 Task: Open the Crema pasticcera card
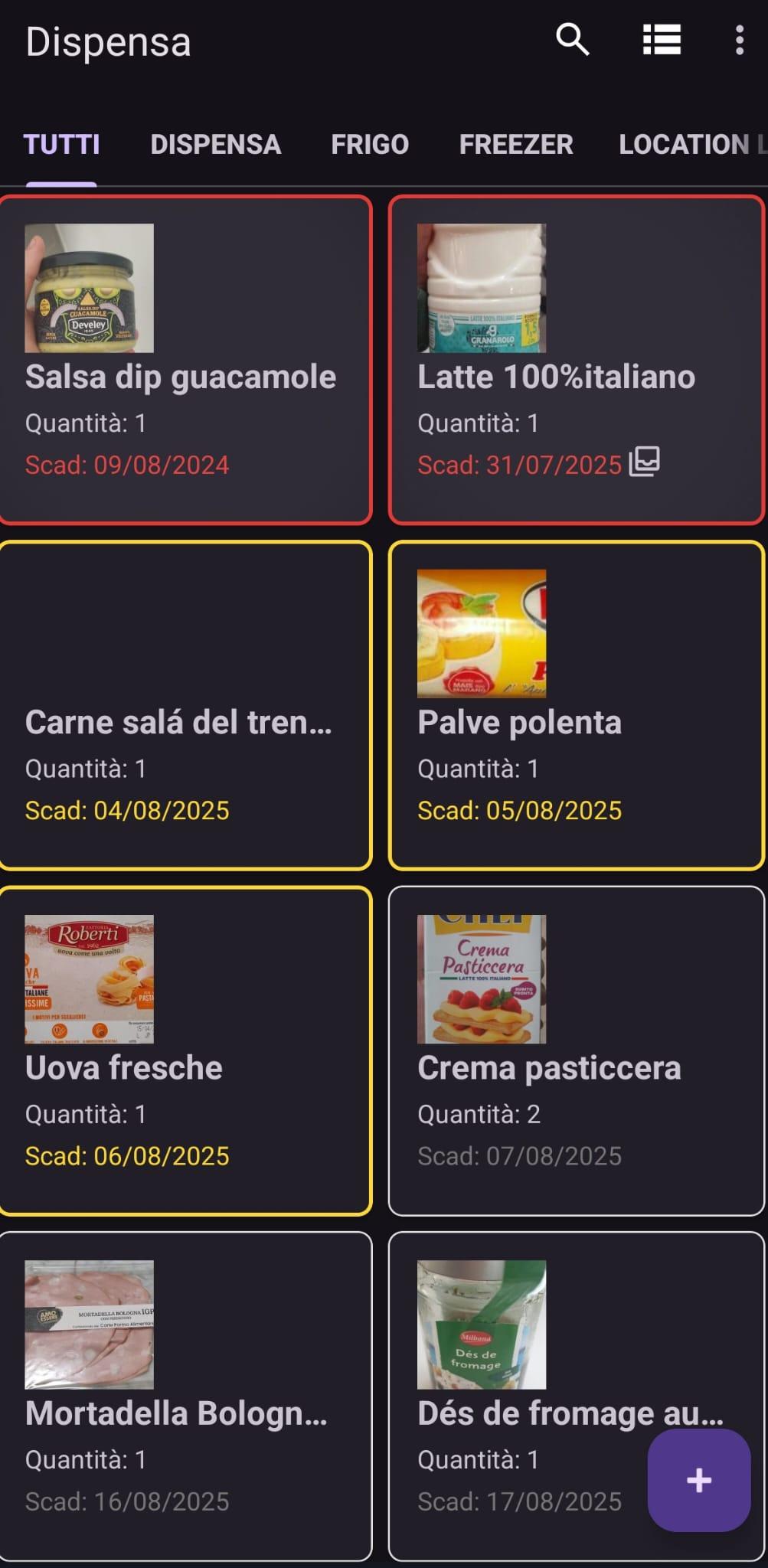tap(577, 1050)
